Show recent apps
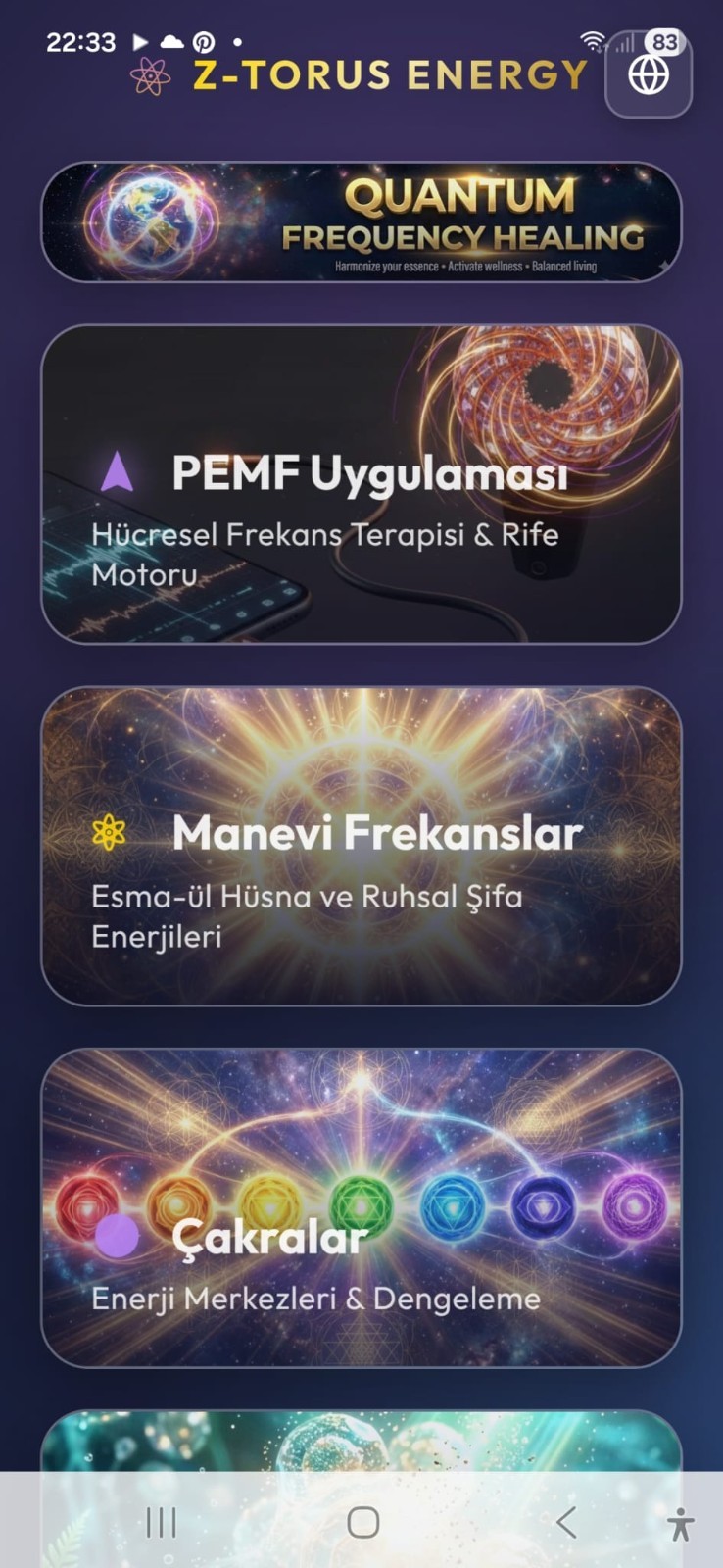The height and width of the screenshot is (1568, 723). pyautogui.click(x=161, y=1522)
